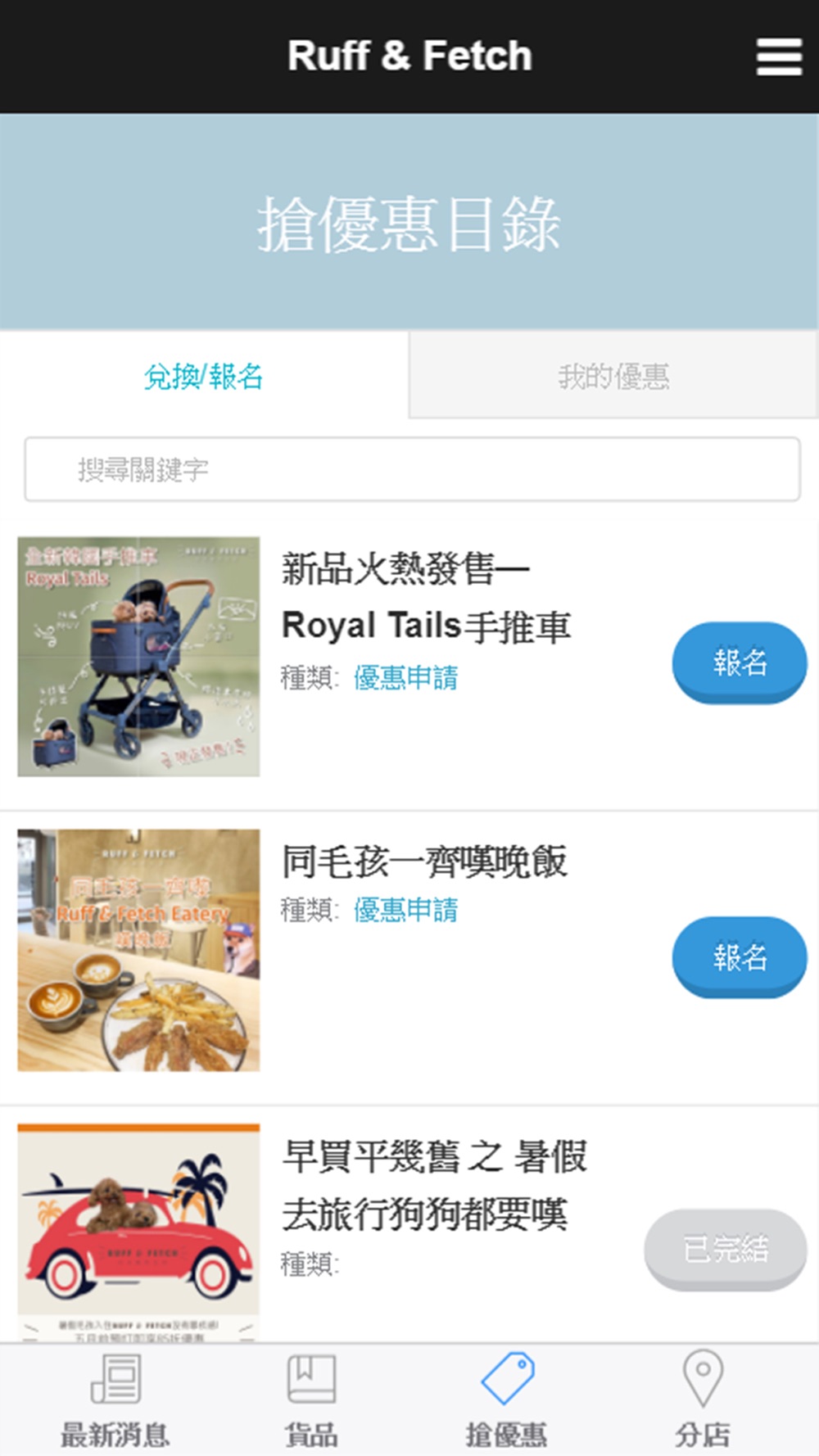This screenshot has height=1456, width=819.
Task: Tap 優惠申請 link under Royal Tails手推車
Action: point(405,678)
